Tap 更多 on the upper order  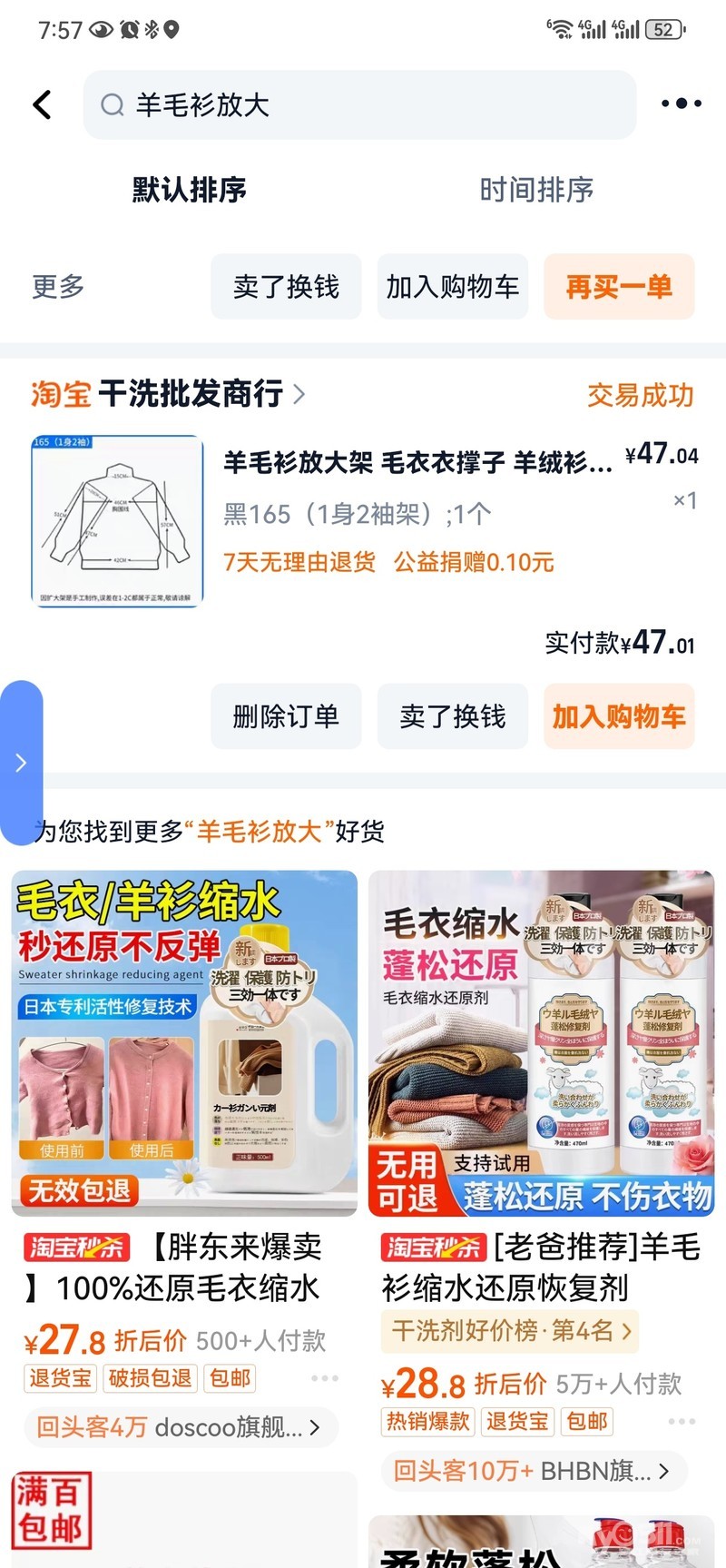(58, 287)
